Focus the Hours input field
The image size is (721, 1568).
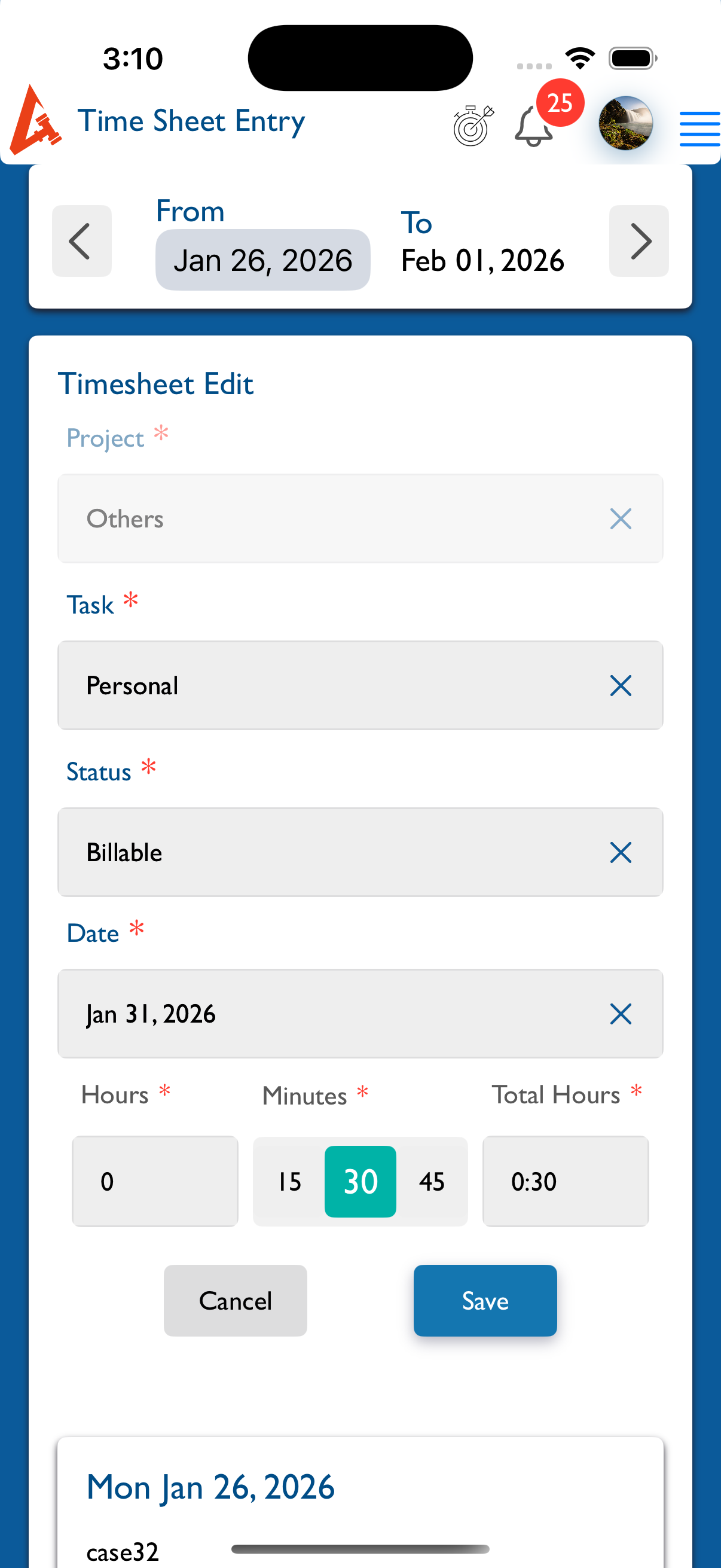click(155, 1181)
